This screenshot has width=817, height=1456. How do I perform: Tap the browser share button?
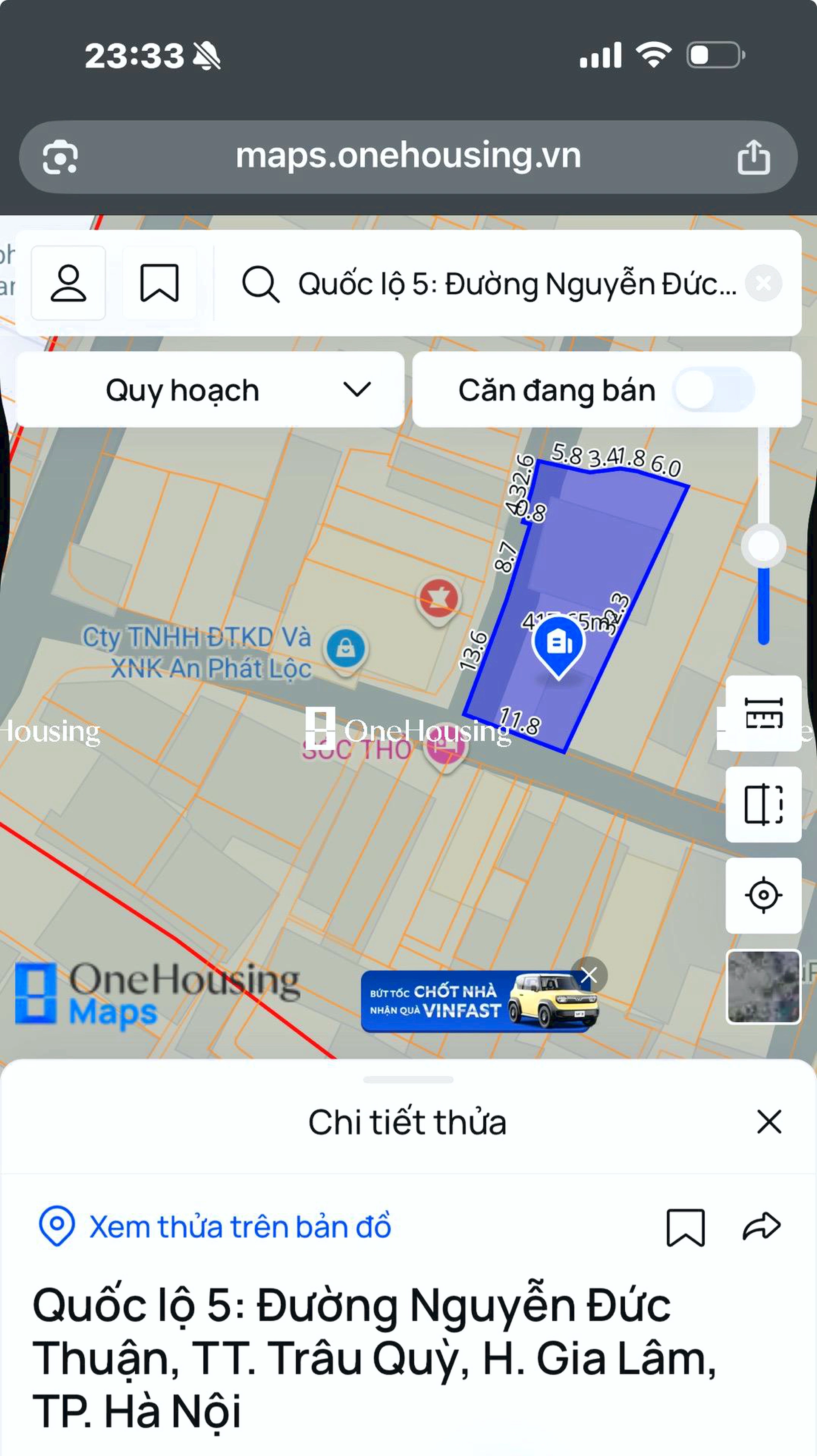[754, 157]
